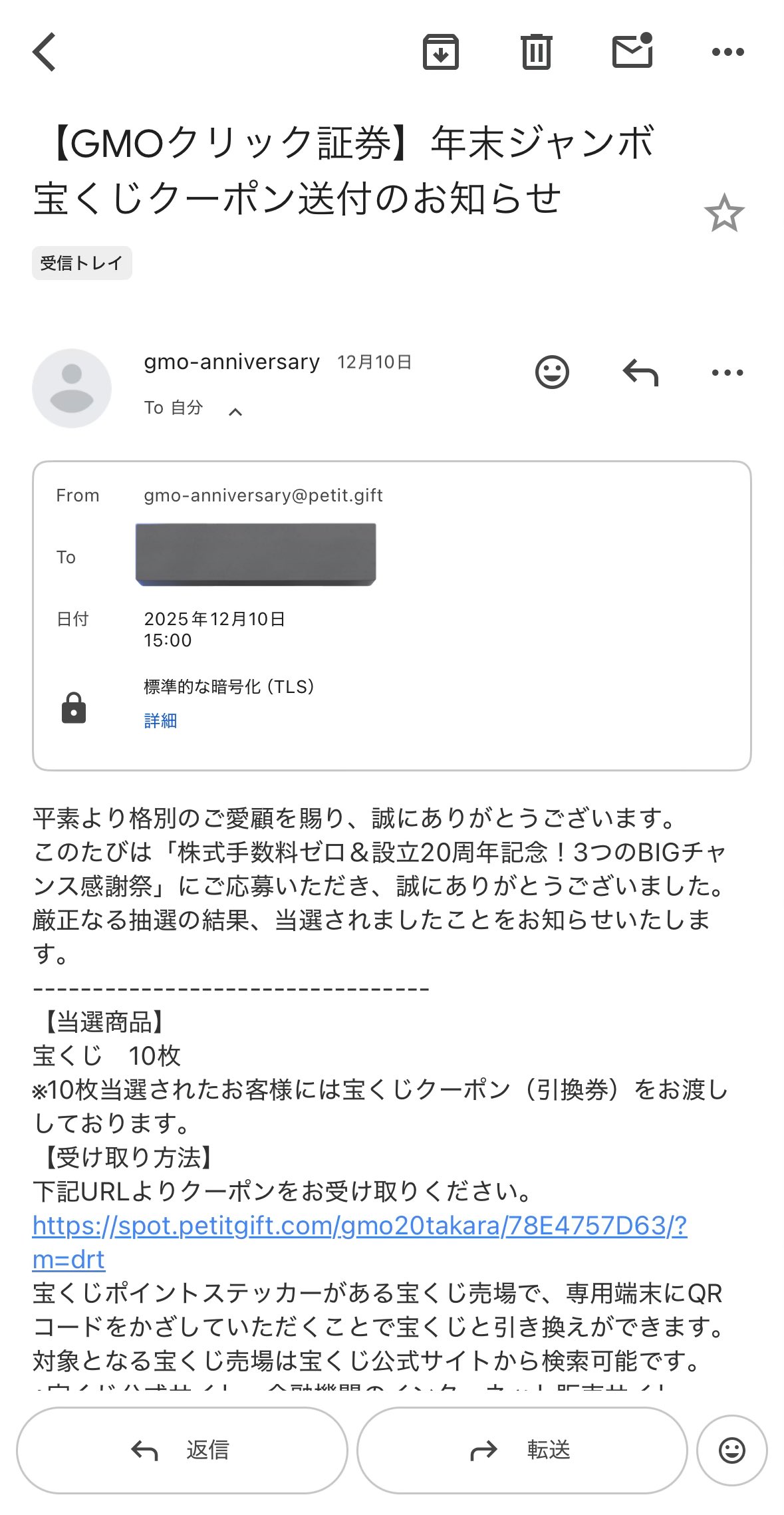
Task: Go back to the inbox
Action: click(x=45, y=52)
